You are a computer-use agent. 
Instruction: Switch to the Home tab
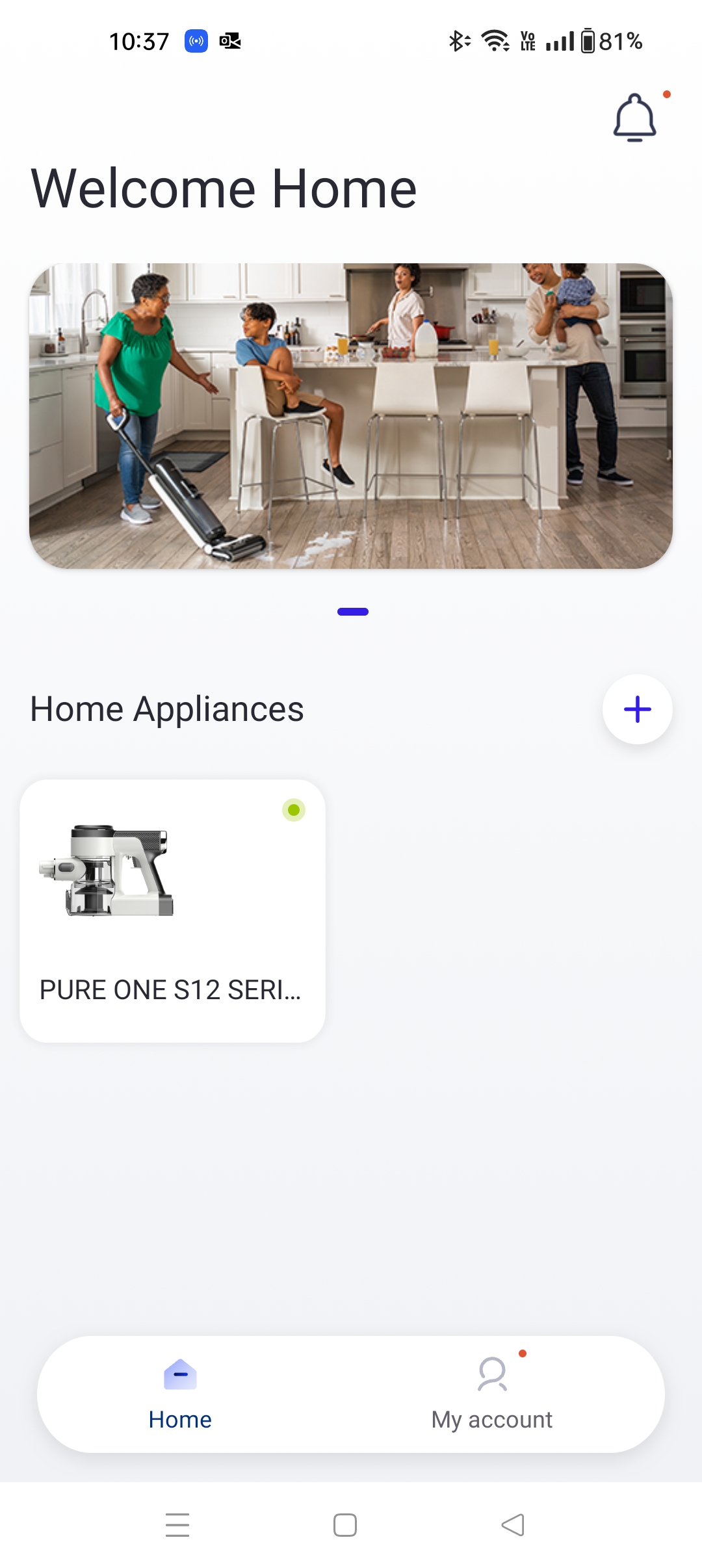[180, 1394]
